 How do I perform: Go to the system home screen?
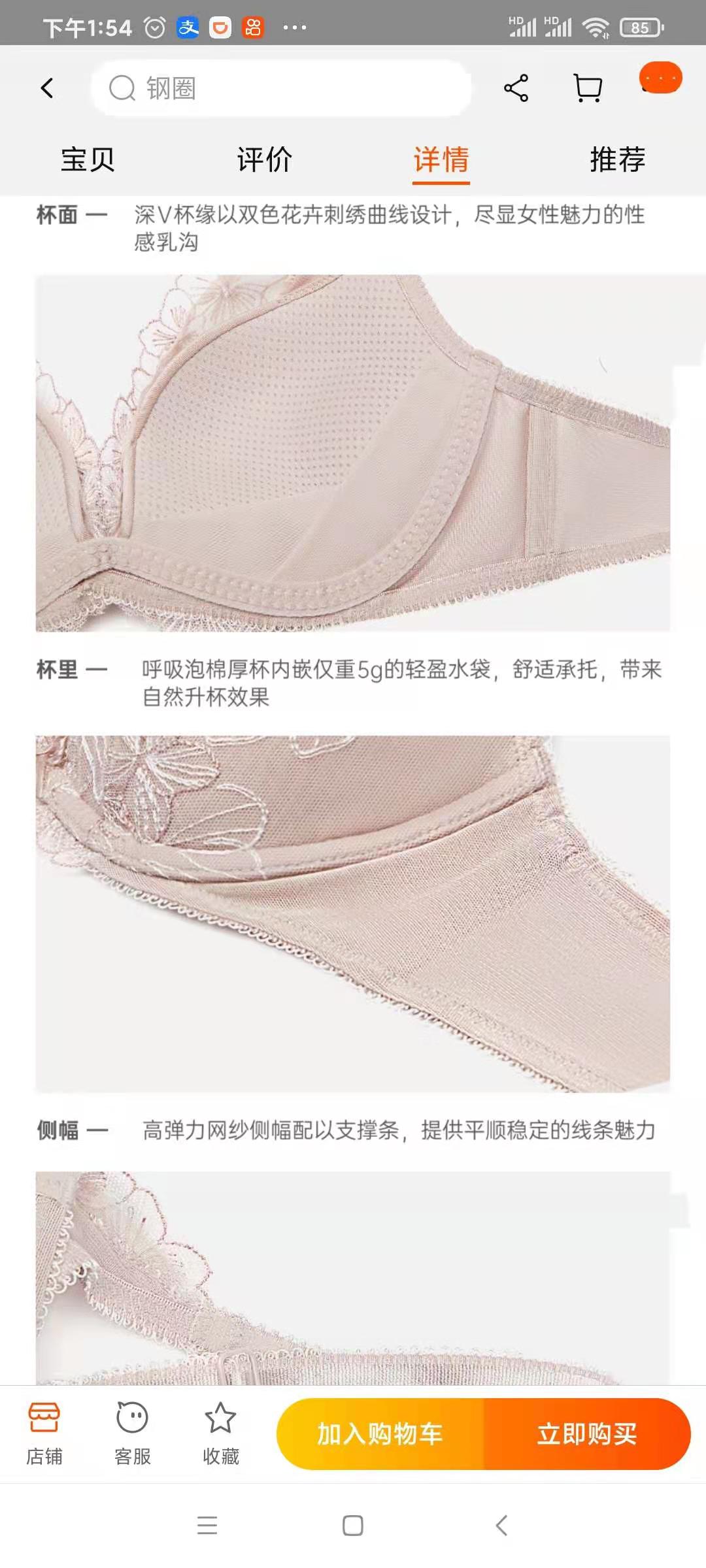coord(353,1525)
